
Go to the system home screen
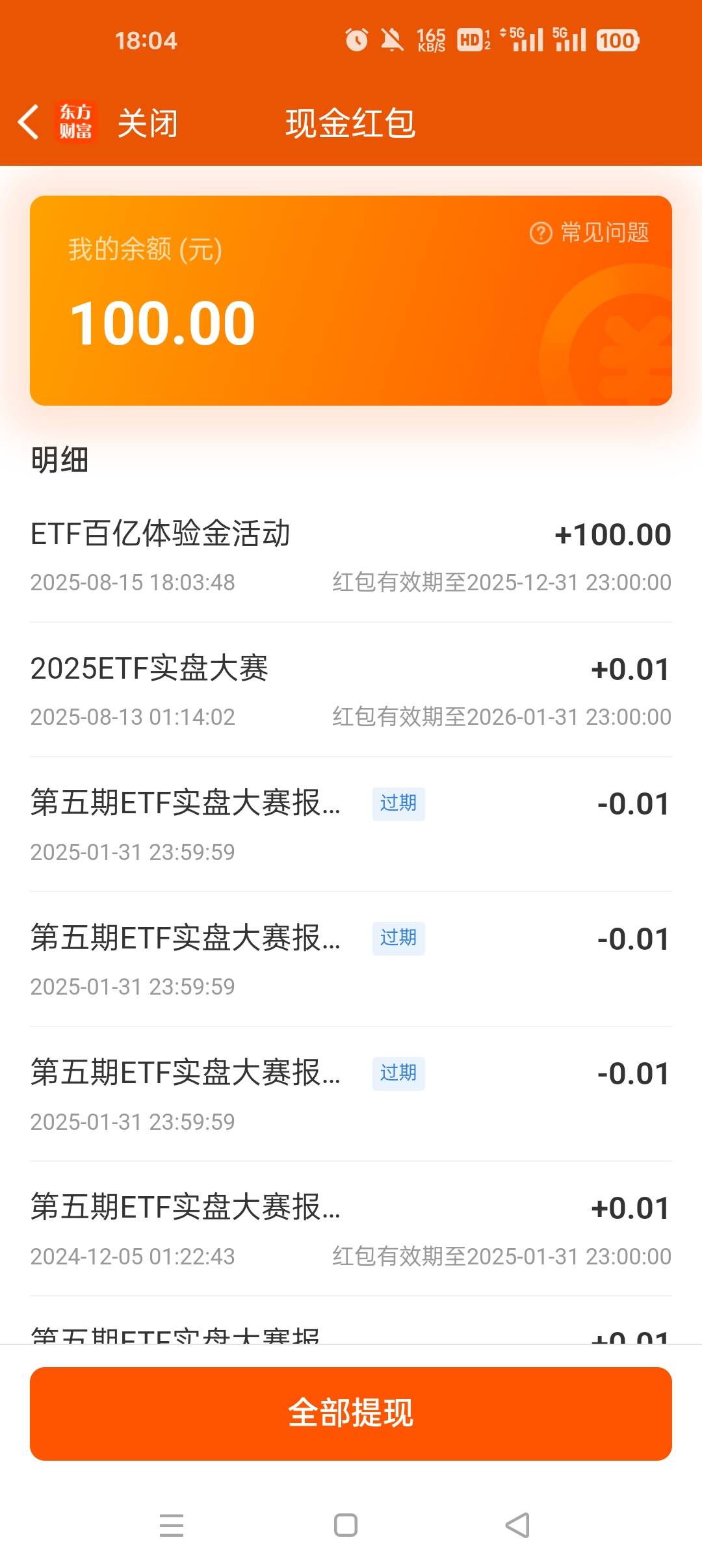(346, 1525)
